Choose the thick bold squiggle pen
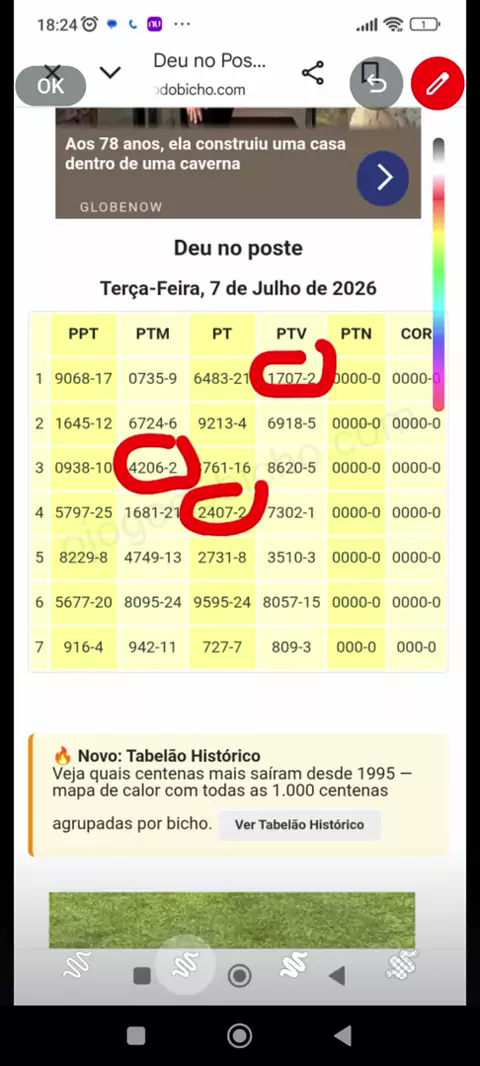Screen dimensions: 480x1066 click(294, 964)
